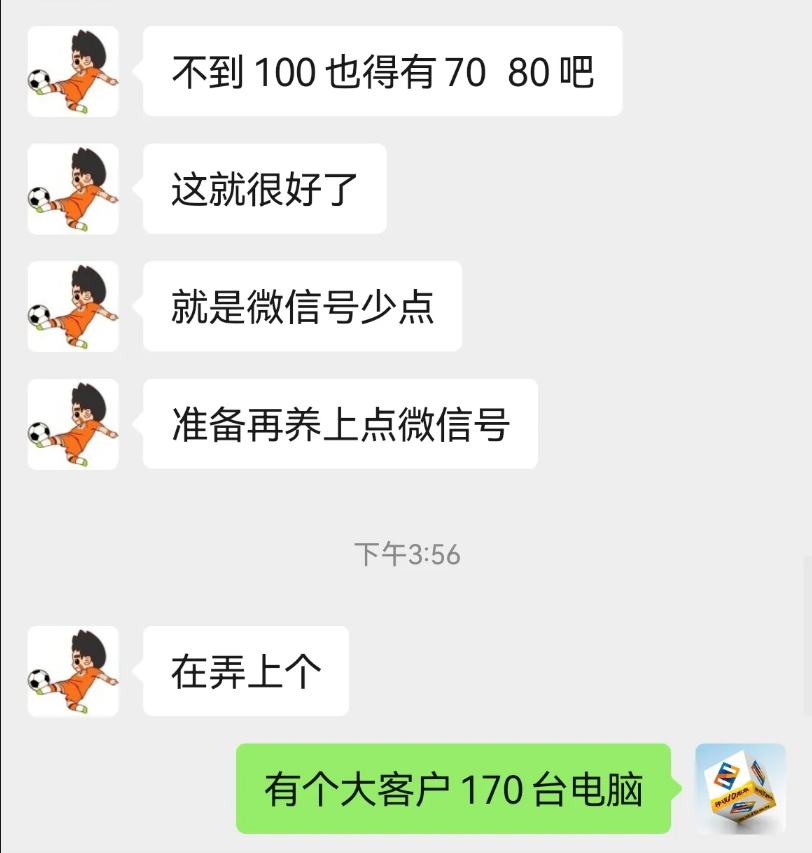Open the avatar next to "准备再养上点微信号"
812x853 pixels.
pyautogui.click(x=73, y=424)
